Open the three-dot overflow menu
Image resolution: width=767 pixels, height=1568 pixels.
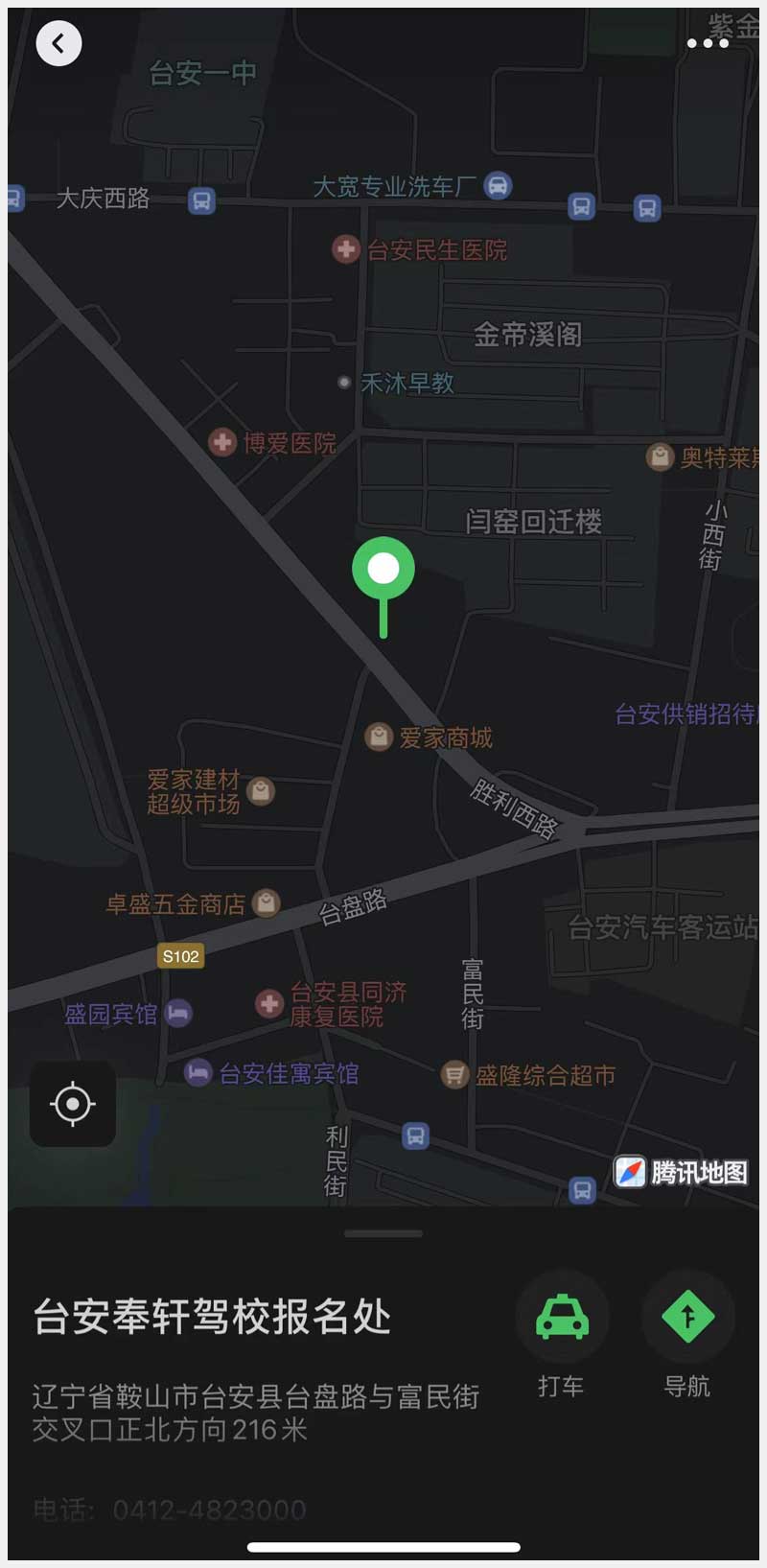point(708,43)
